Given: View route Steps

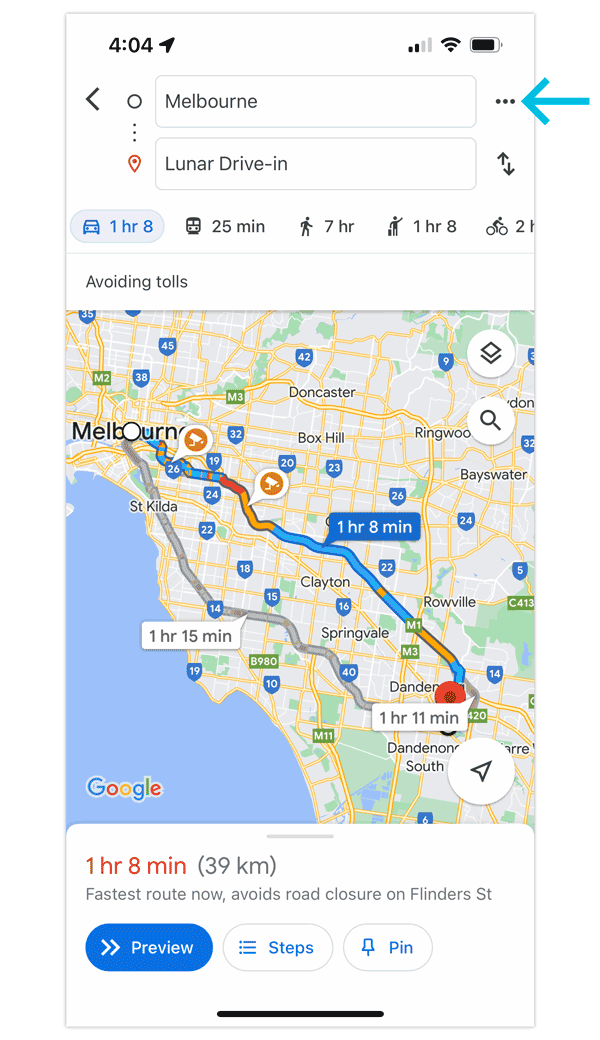Looking at the screenshot, I should tap(278, 947).
